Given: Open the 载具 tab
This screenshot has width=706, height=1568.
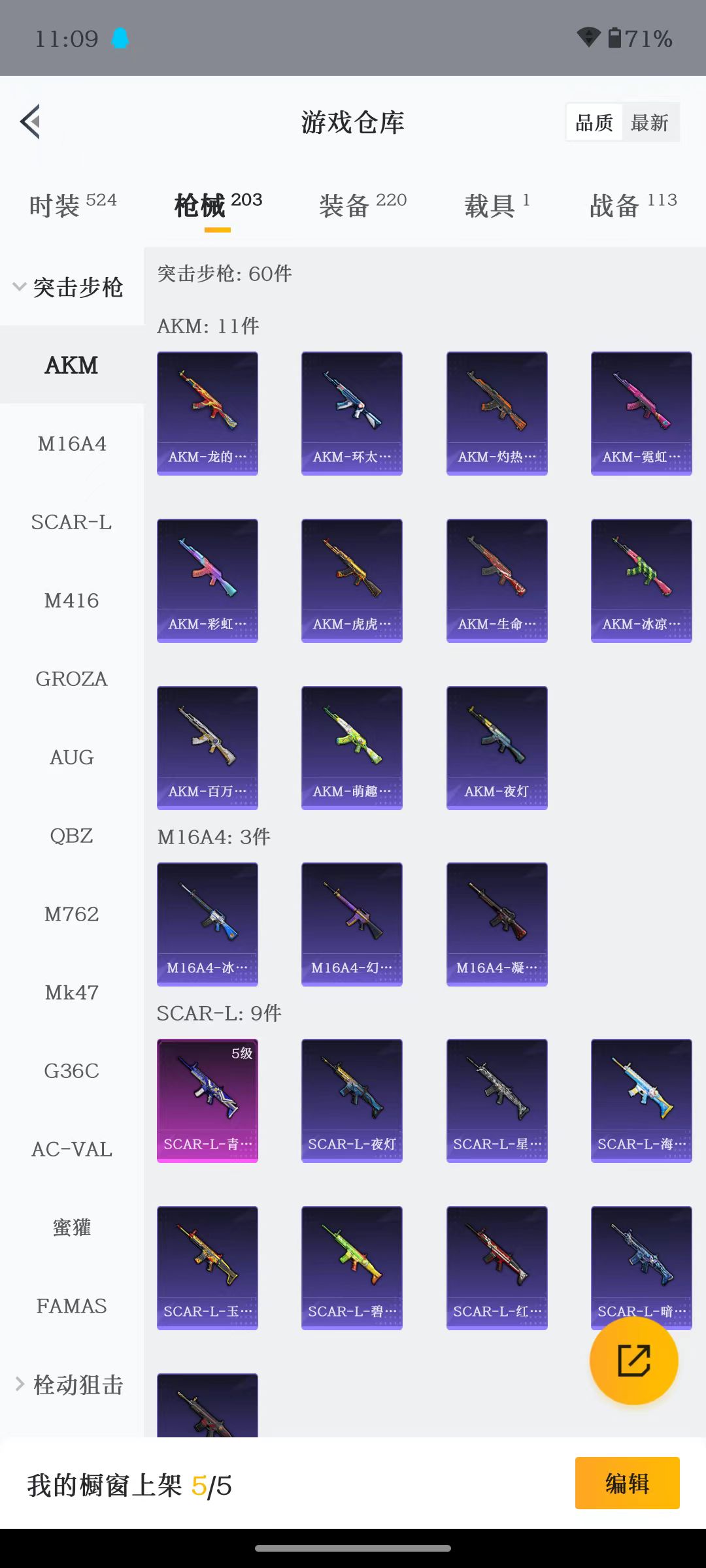Looking at the screenshot, I should pos(497,205).
